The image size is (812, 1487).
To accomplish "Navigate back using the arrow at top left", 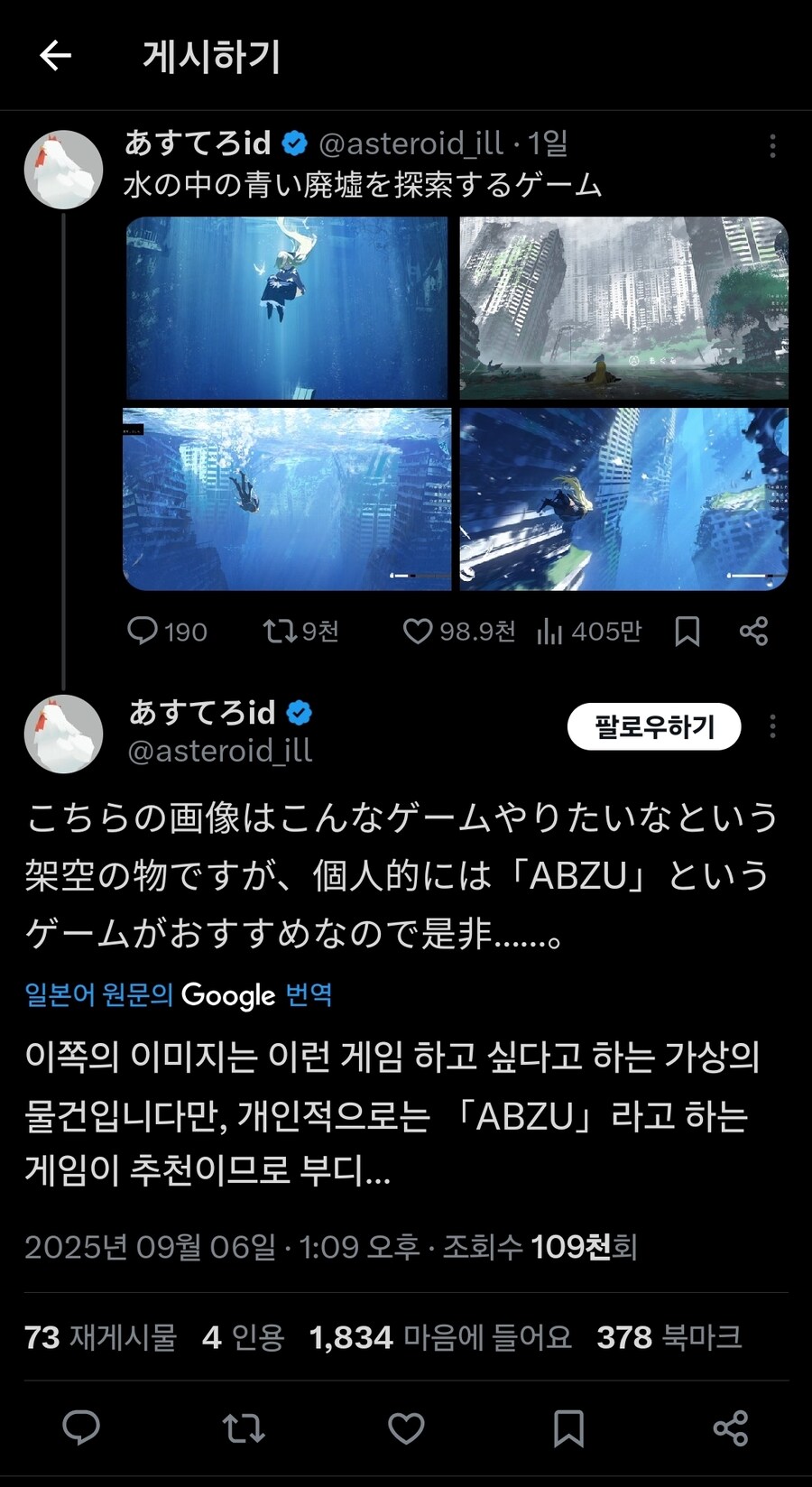I will [x=56, y=56].
